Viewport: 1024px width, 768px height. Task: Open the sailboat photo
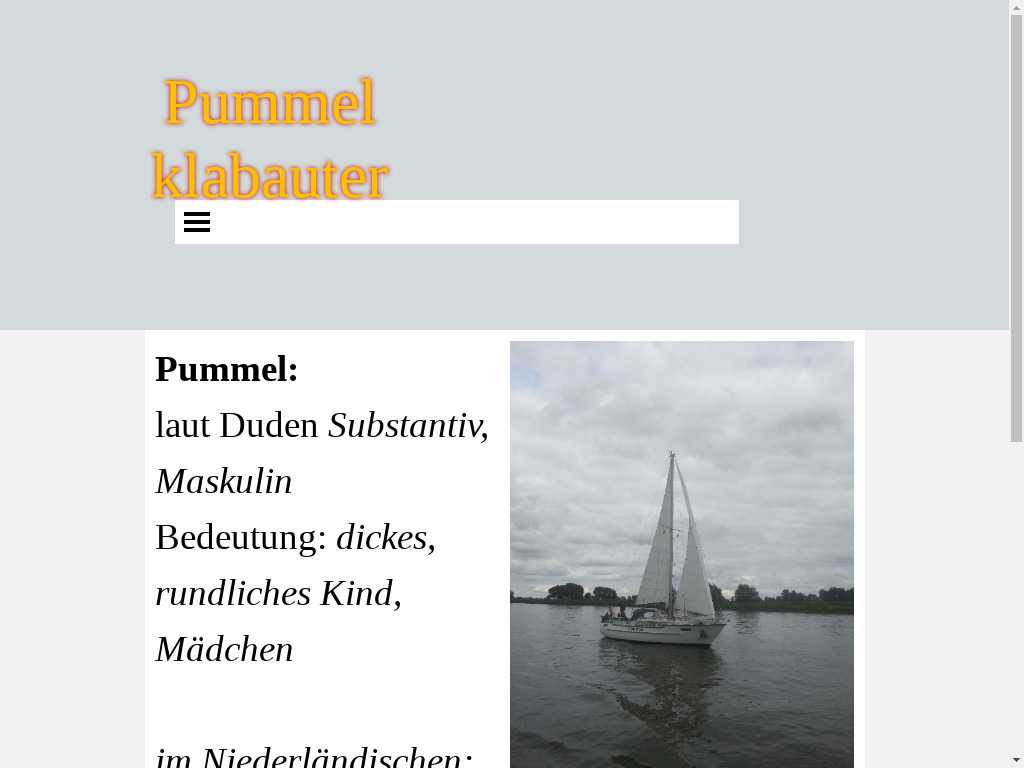pyautogui.click(x=681, y=553)
